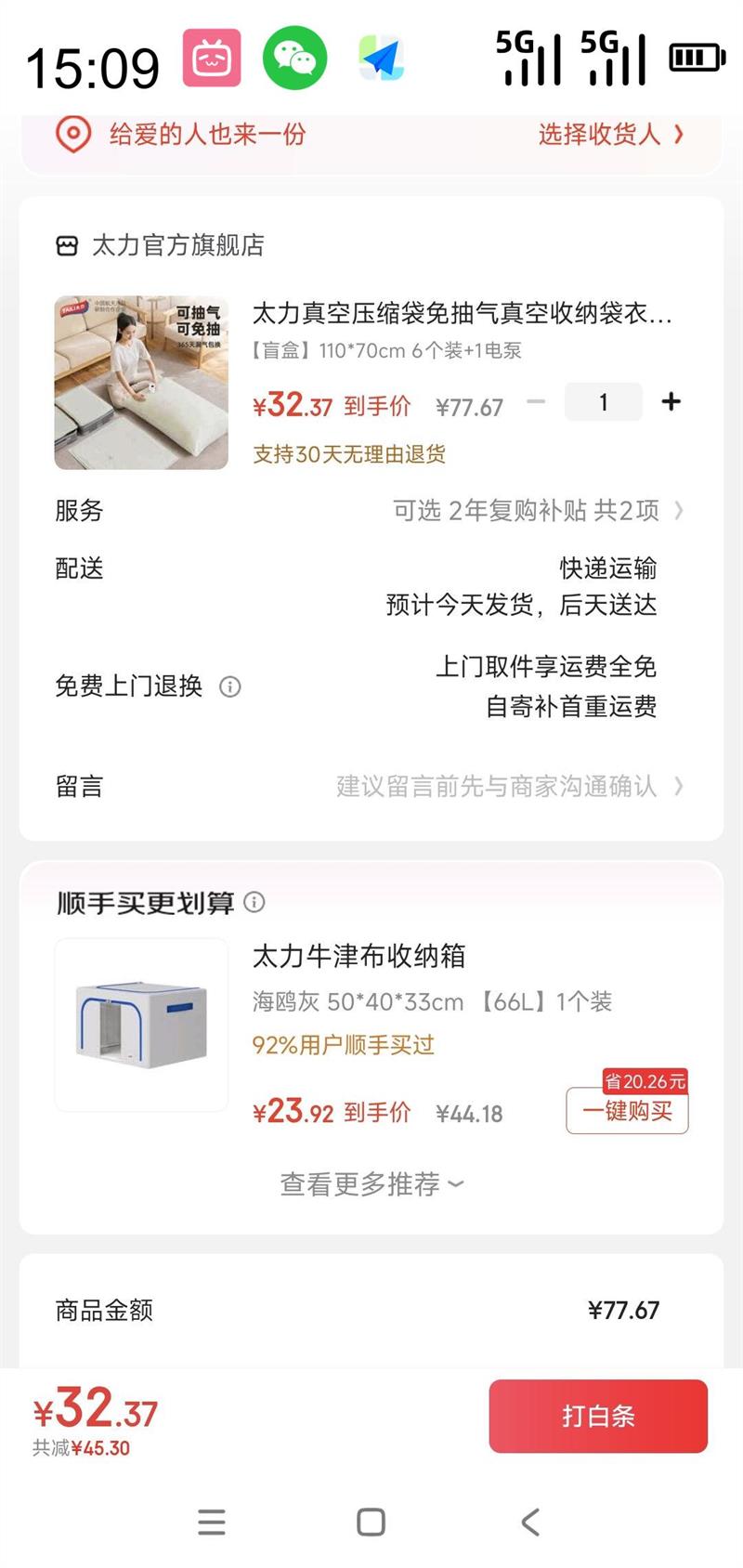This screenshot has width=743, height=1568.
Task: Open the 太力真空压缩袋 product image
Action: (141, 382)
